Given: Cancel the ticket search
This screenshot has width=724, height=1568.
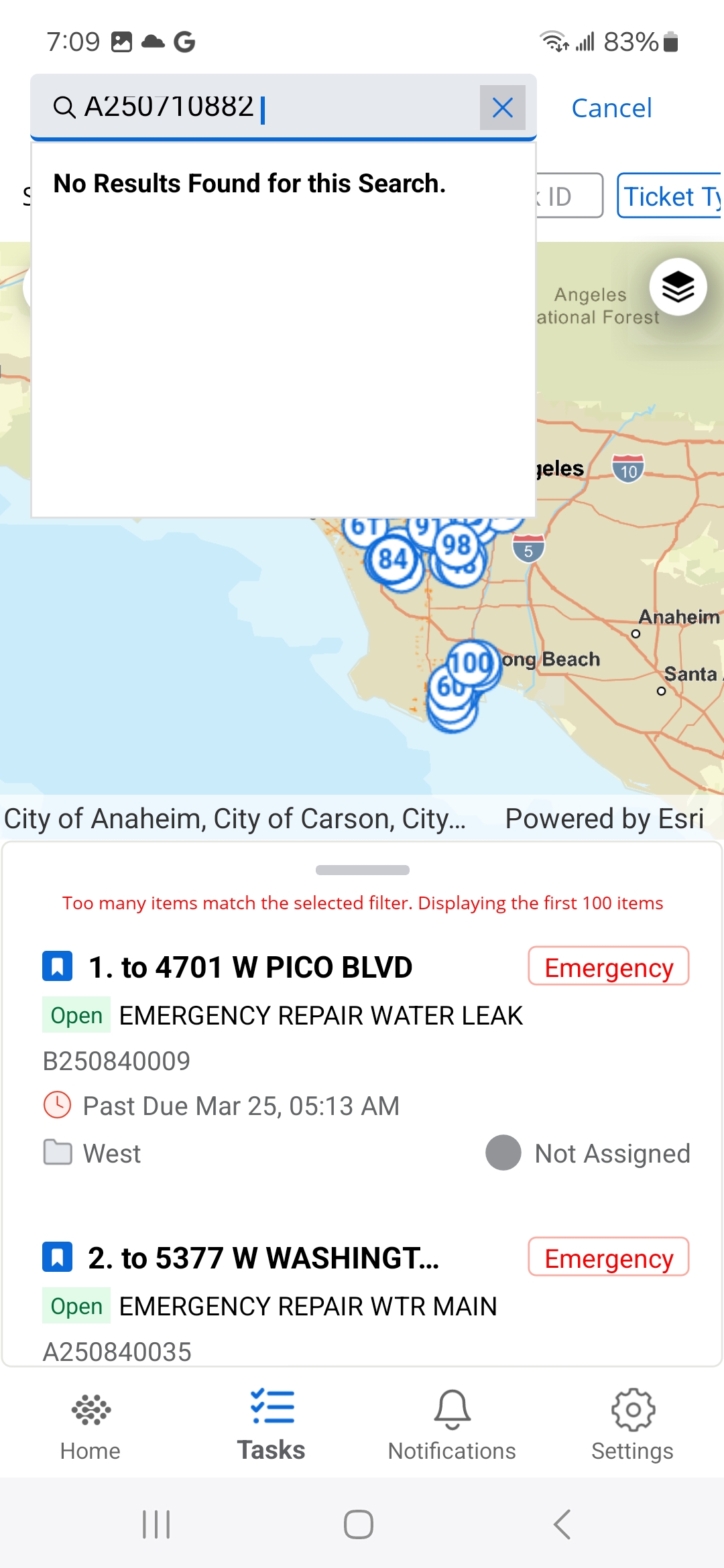Looking at the screenshot, I should 611,108.
